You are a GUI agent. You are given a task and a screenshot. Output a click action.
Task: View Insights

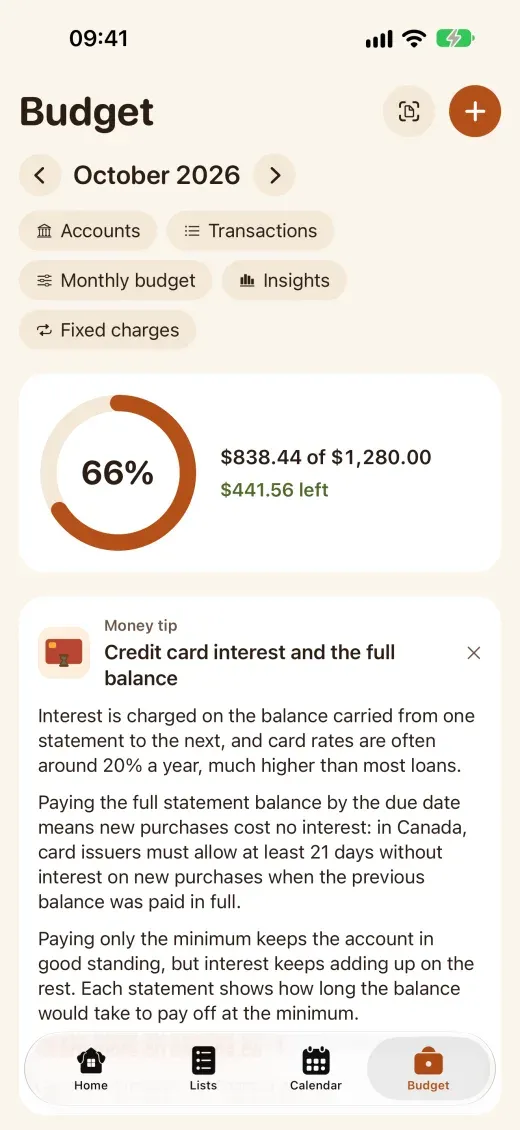(284, 280)
